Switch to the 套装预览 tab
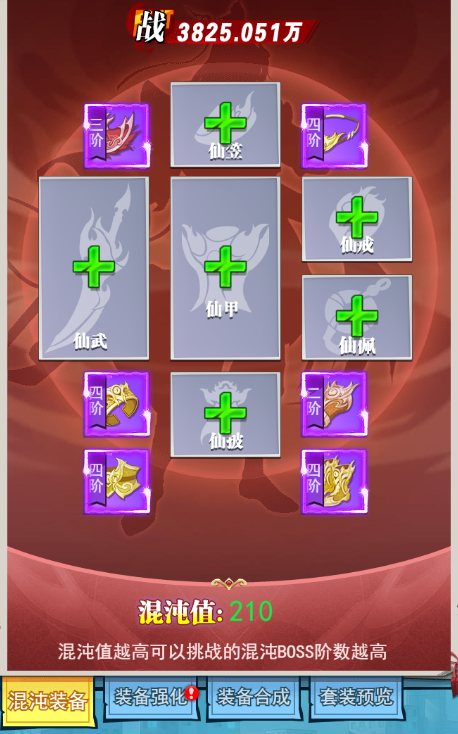Viewport: 458px width, 734px height. pyautogui.click(x=356, y=698)
